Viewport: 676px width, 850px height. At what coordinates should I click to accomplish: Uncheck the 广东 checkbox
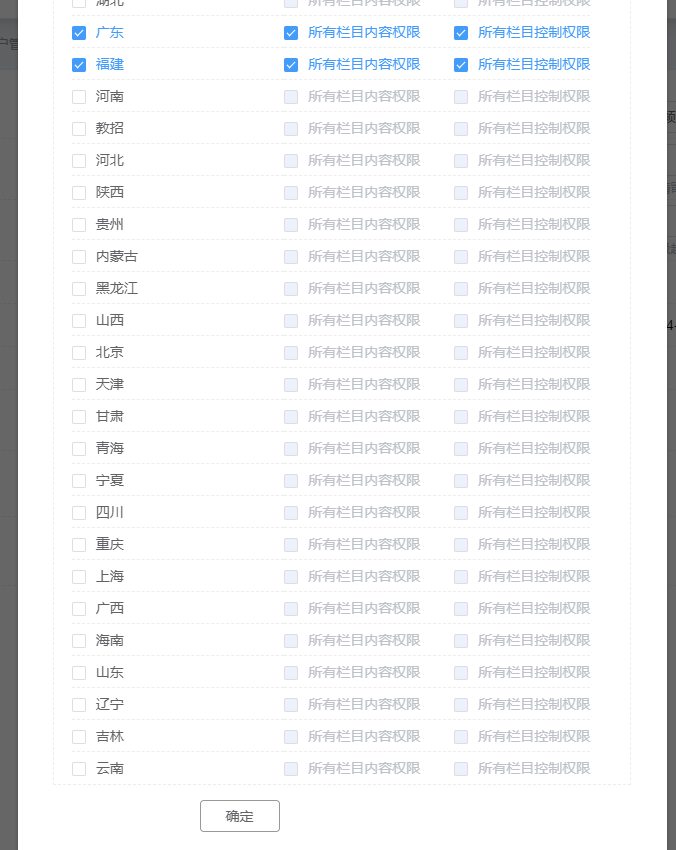[79, 33]
